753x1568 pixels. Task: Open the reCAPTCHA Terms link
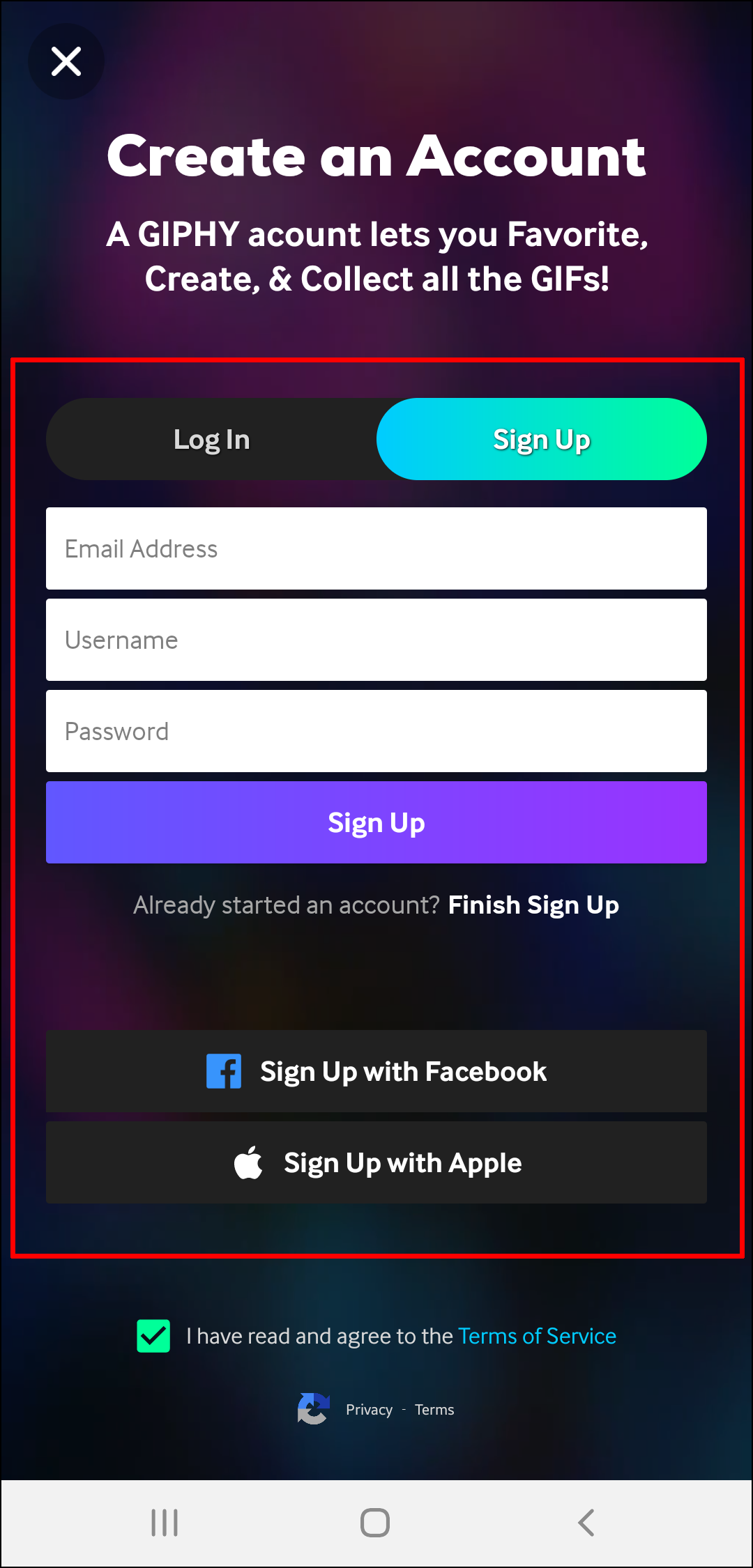(434, 1410)
